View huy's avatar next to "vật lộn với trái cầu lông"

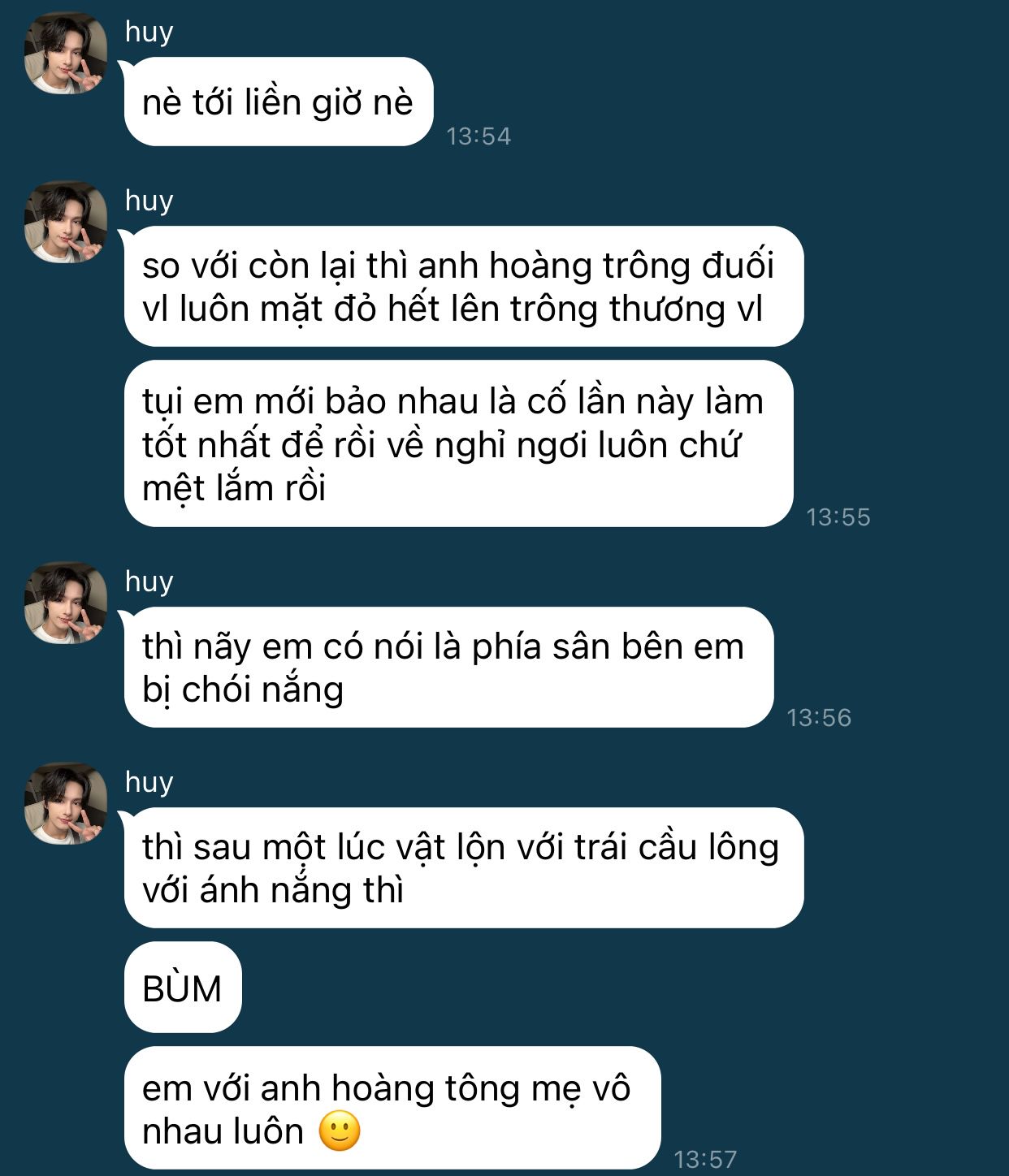click(66, 804)
